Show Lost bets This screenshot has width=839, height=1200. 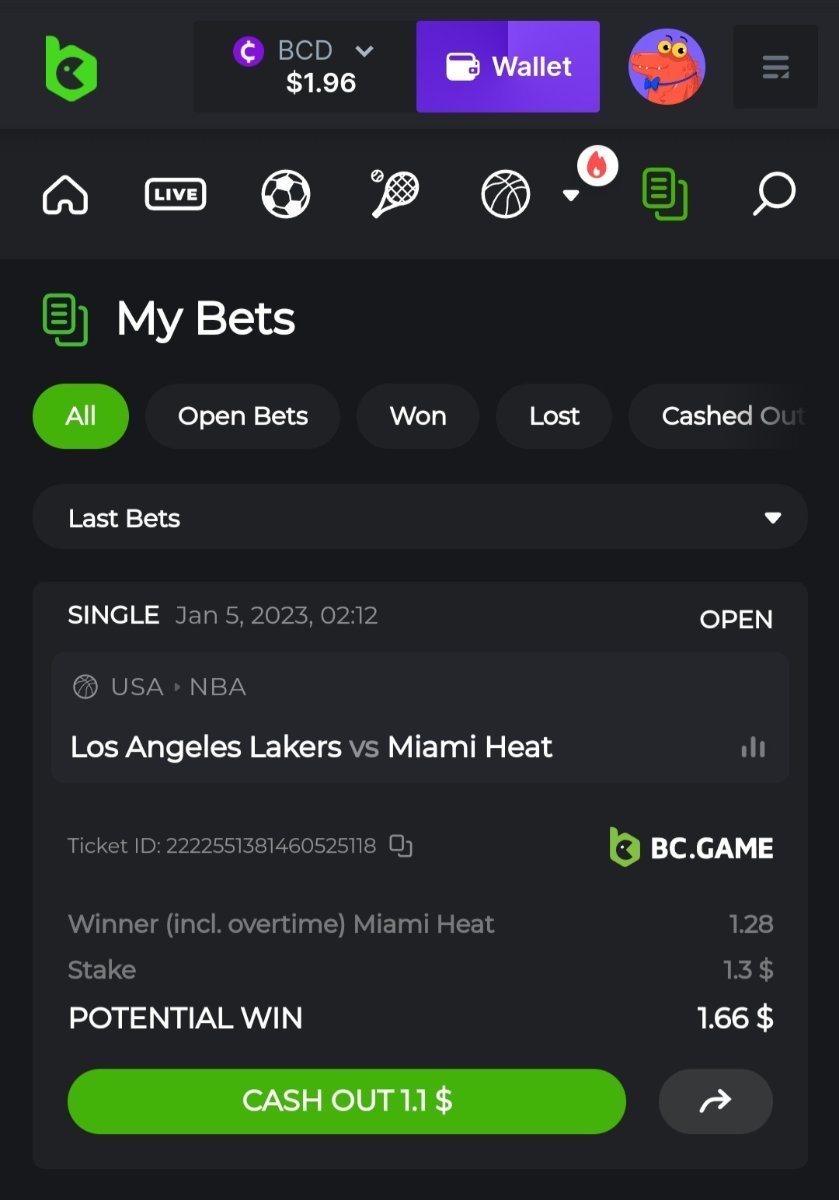tap(554, 416)
